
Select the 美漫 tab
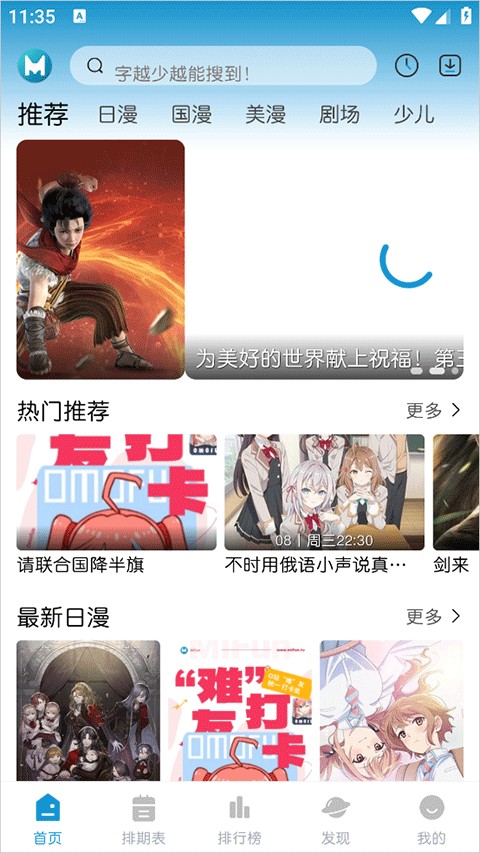(265, 115)
